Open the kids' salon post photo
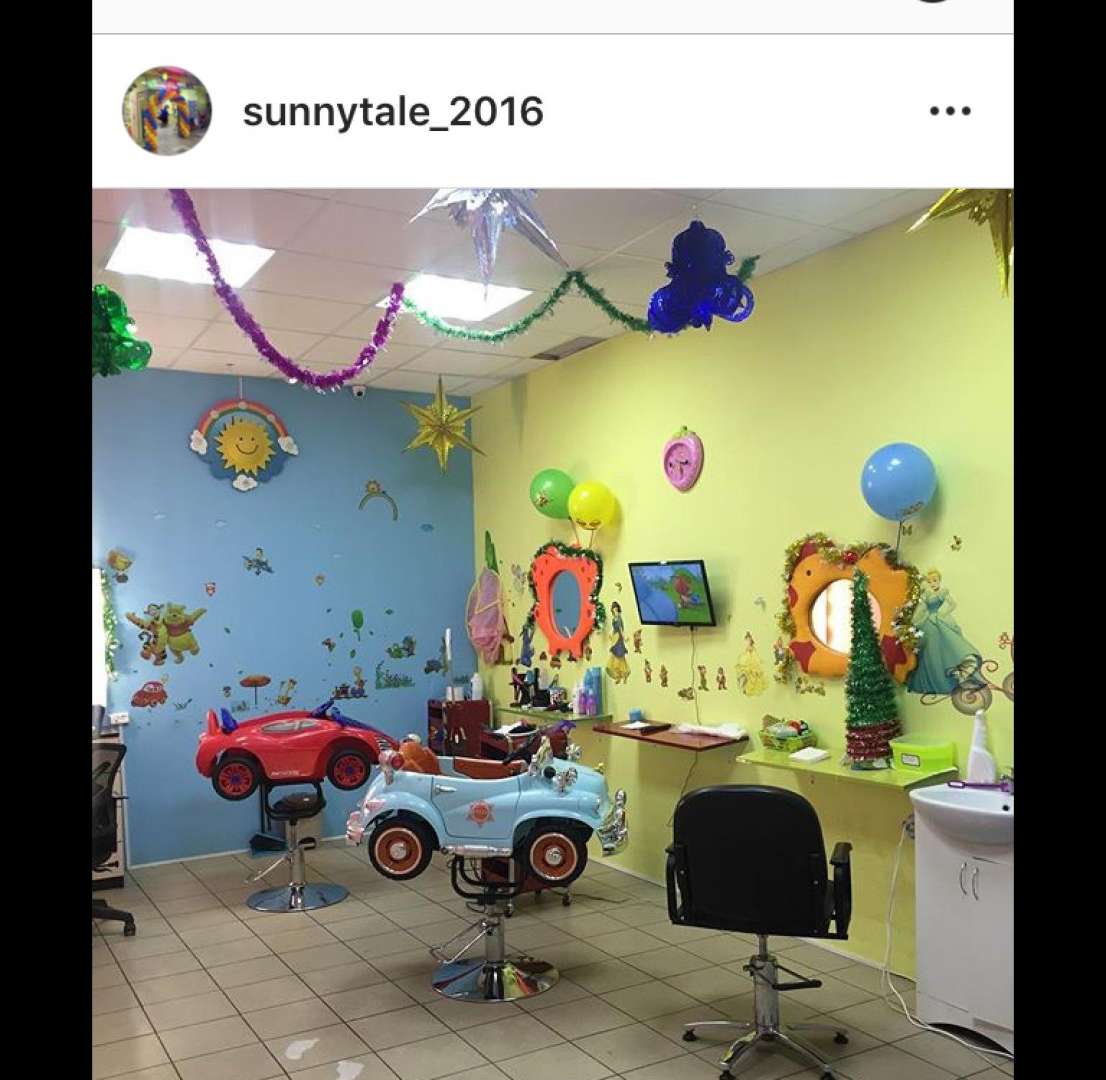The width and height of the screenshot is (1106, 1080). coord(552,632)
